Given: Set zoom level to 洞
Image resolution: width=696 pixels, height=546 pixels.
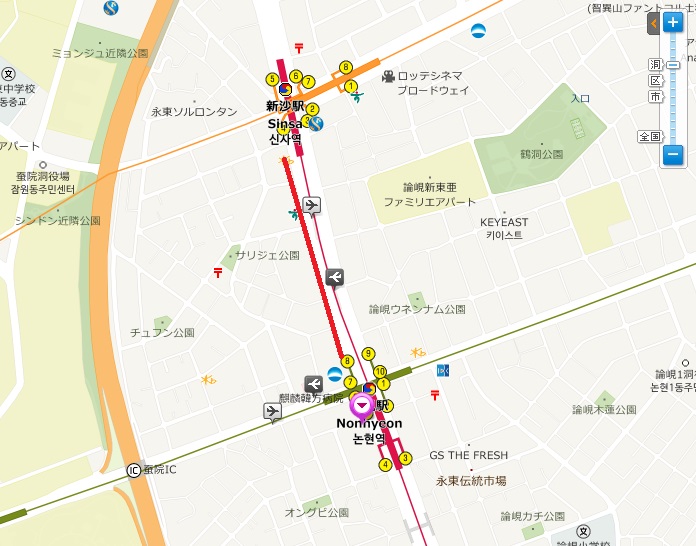Looking at the screenshot, I should coord(655,65).
